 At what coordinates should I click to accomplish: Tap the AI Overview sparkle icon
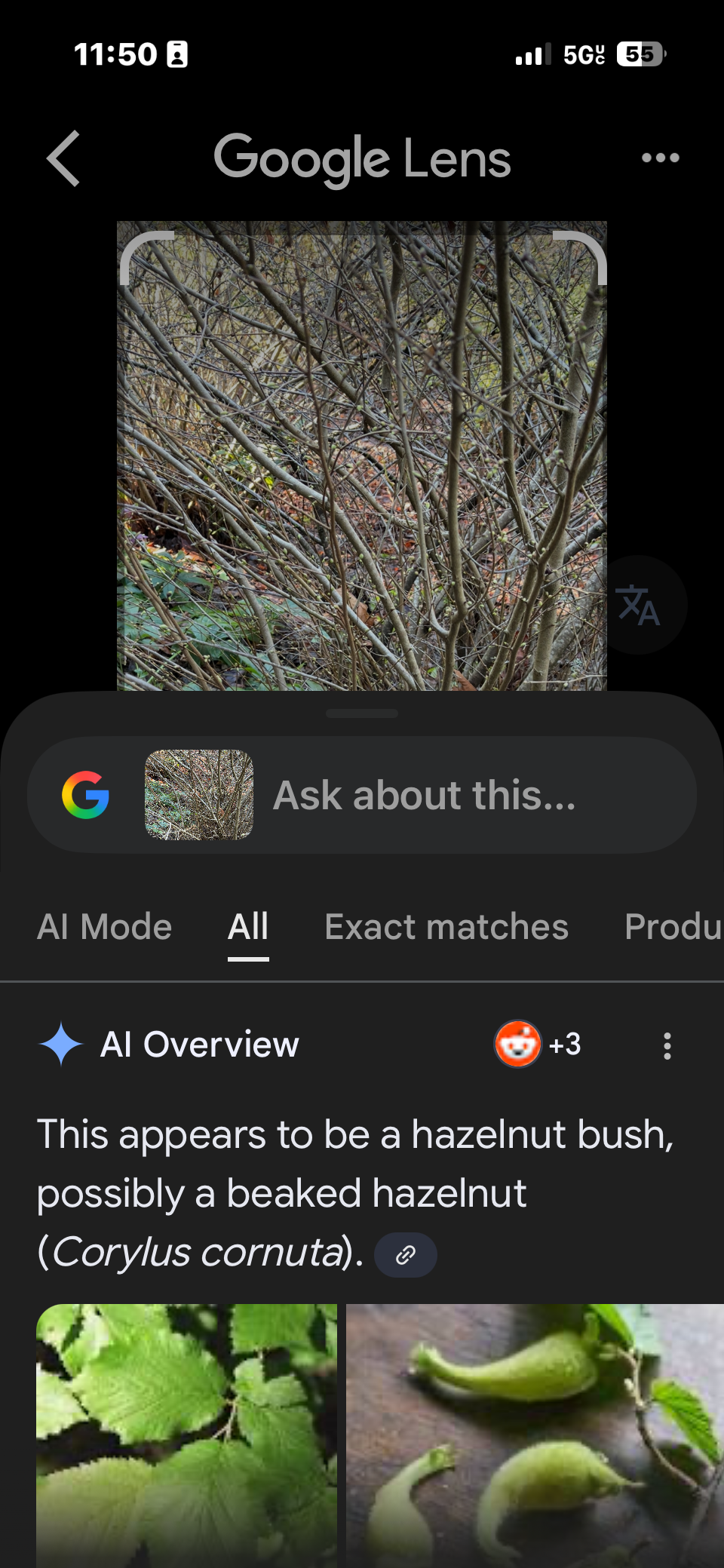click(x=62, y=1044)
